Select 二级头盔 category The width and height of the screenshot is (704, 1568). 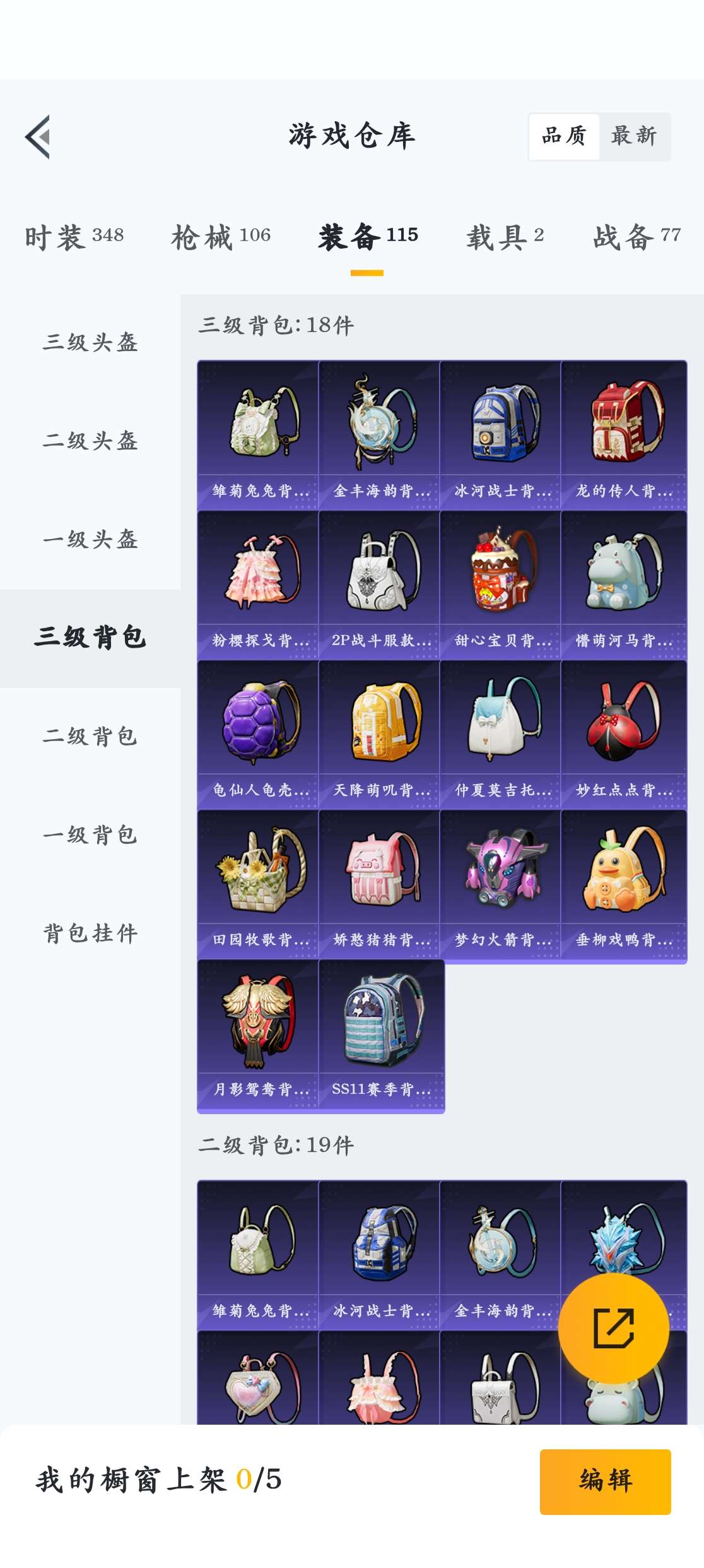[x=90, y=441]
